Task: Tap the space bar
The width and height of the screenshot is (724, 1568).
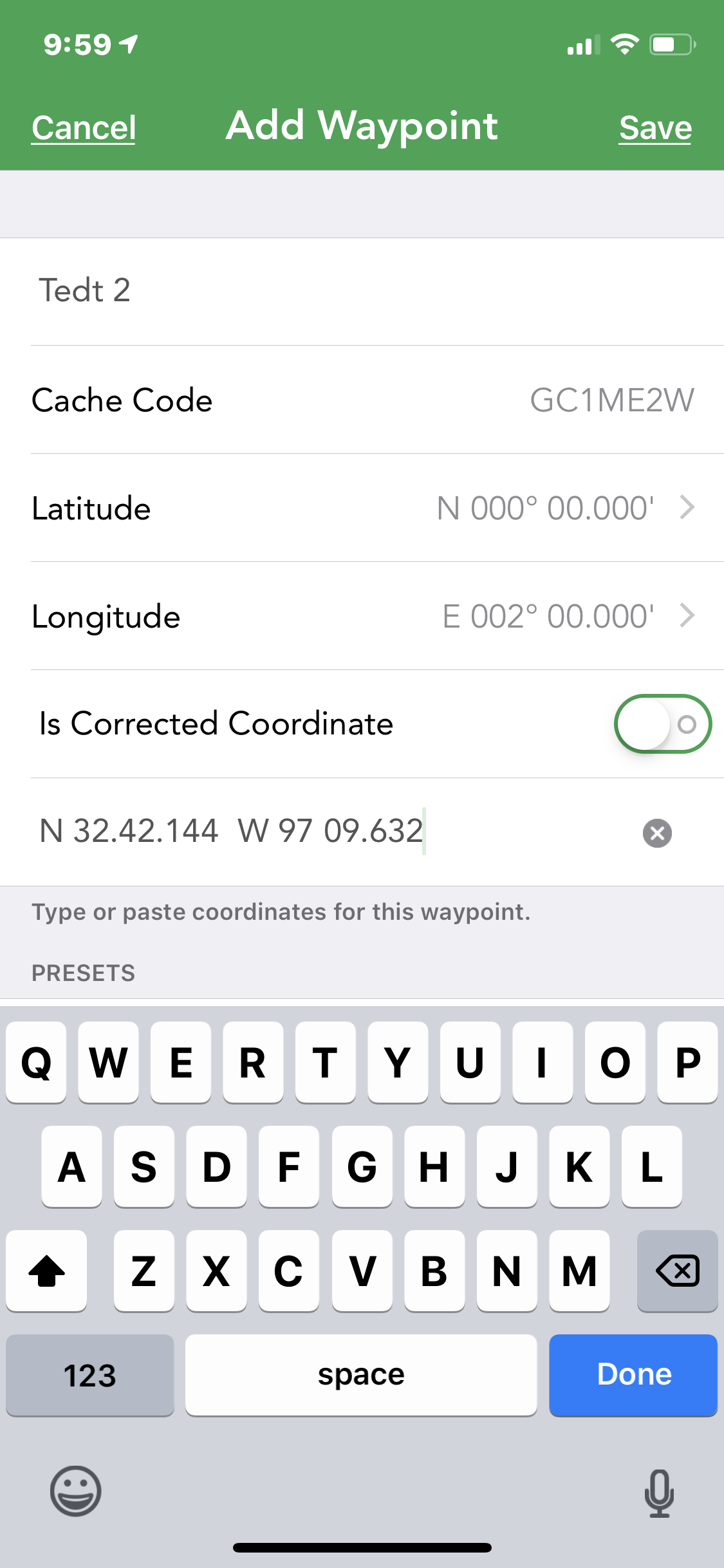Action: coord(361,1375)
